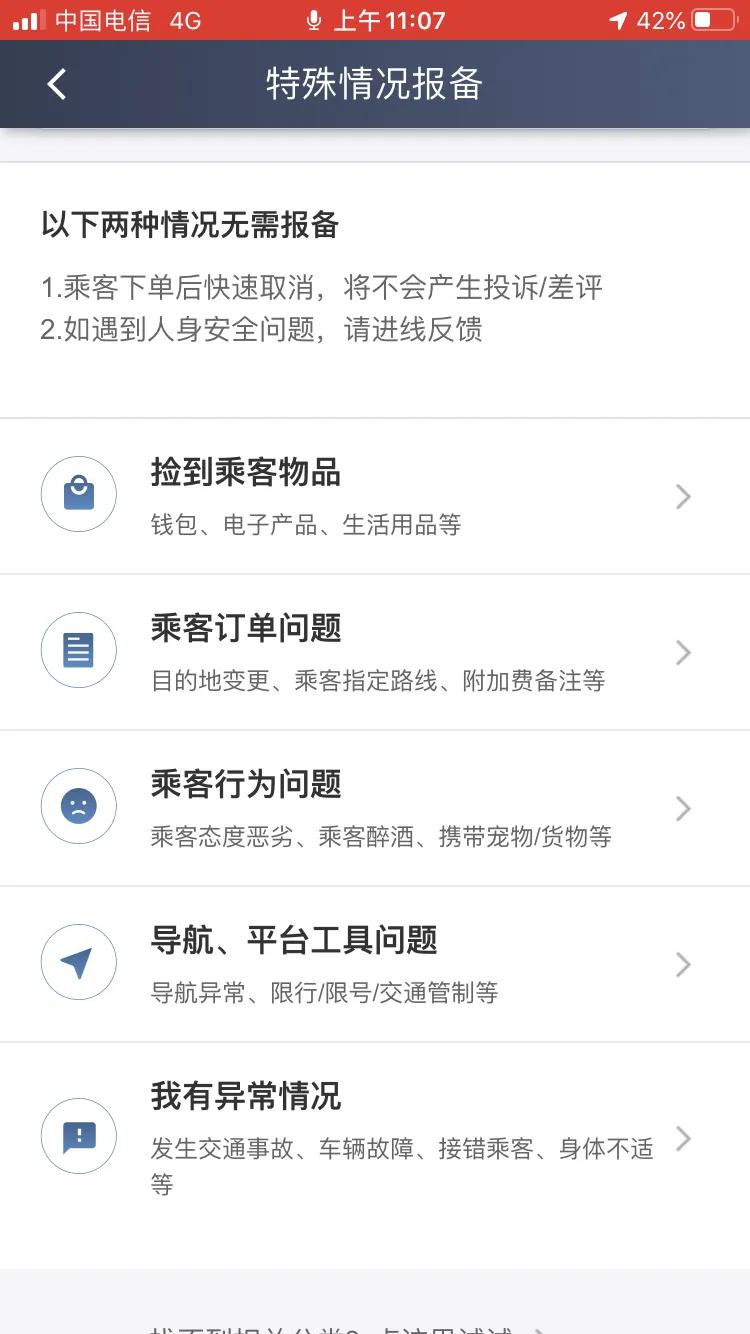
Task: Click the document icon beside 乘客订单问题
Action: click(78, 649)
